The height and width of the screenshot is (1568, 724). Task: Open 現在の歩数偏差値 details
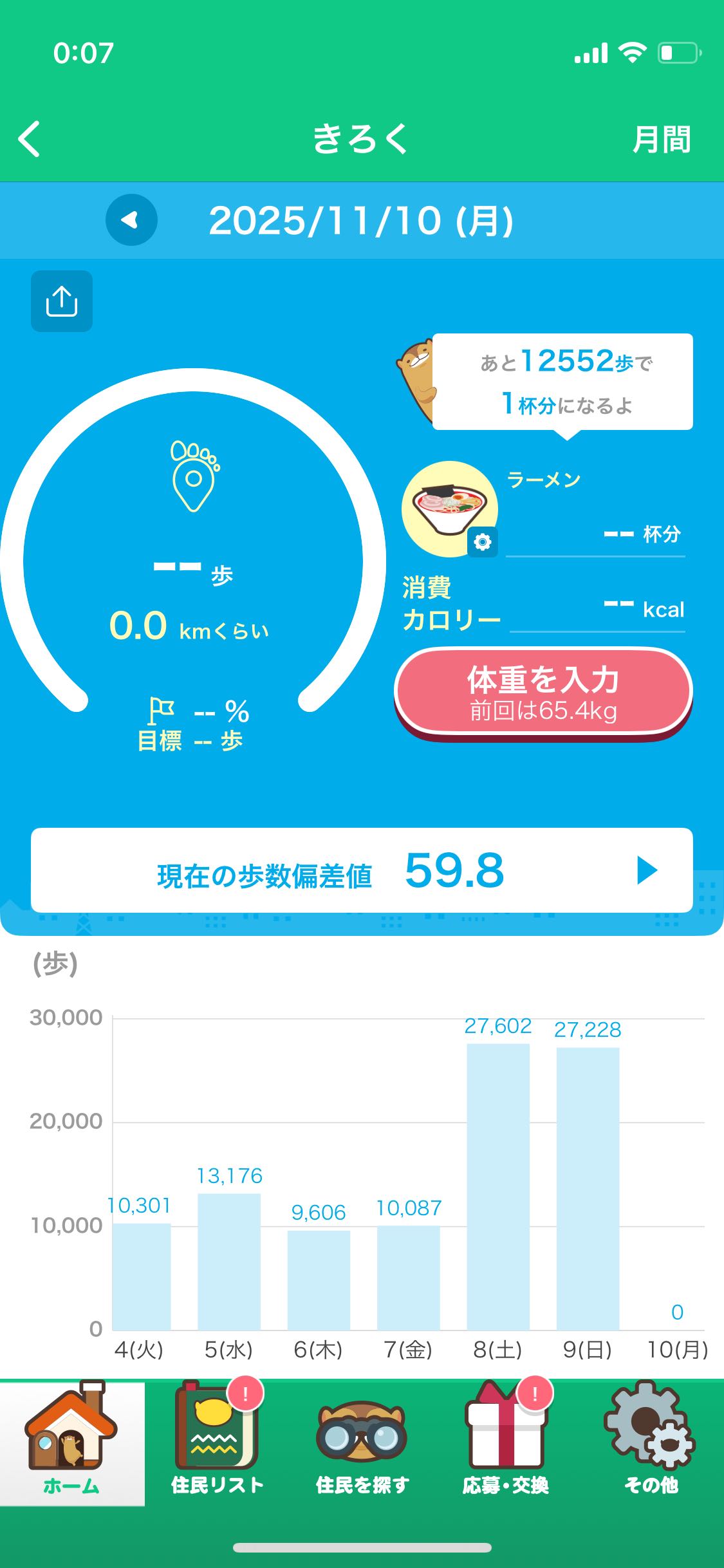[362, 870]
